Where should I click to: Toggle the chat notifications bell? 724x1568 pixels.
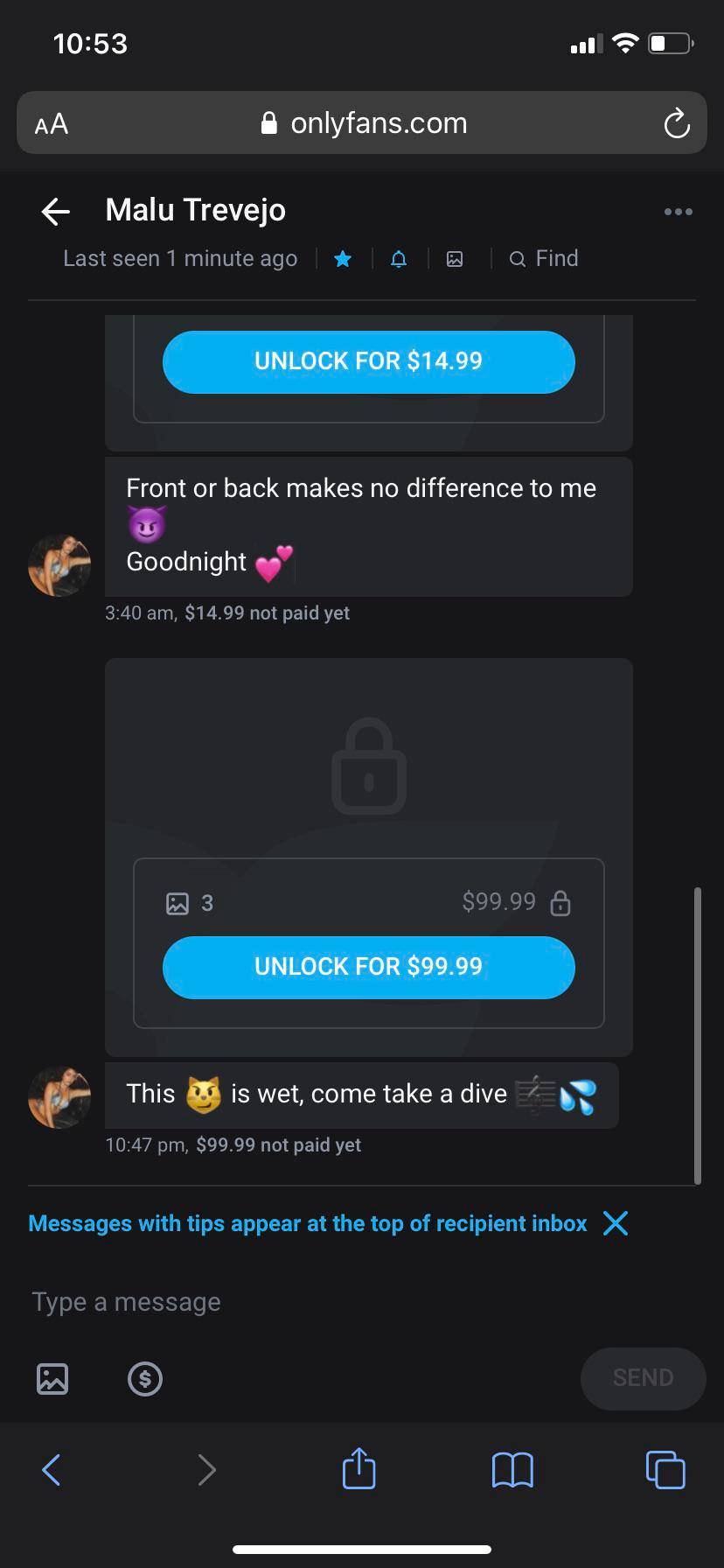click(399, 259)
